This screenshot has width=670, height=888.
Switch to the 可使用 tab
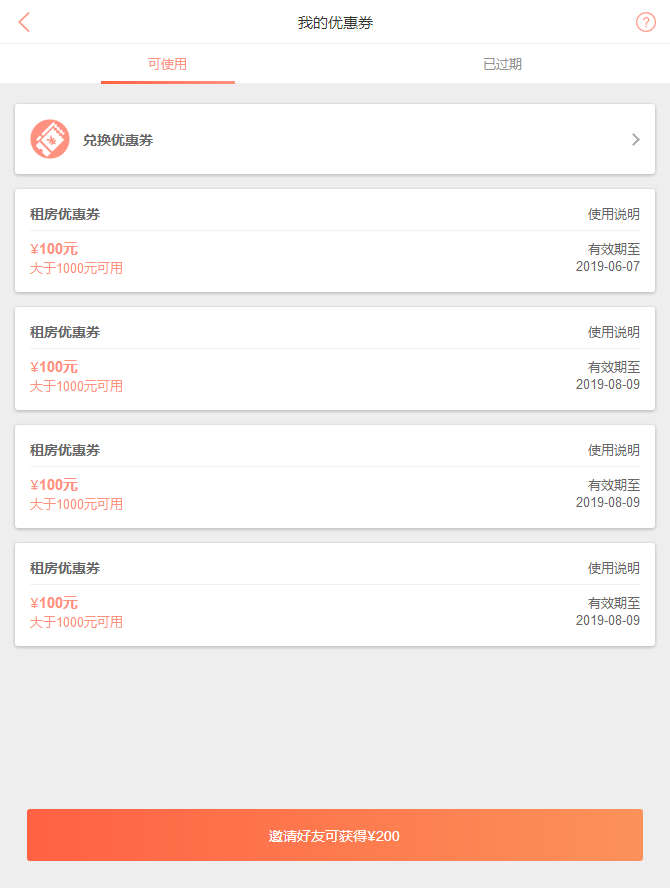(x=168, y=64)
